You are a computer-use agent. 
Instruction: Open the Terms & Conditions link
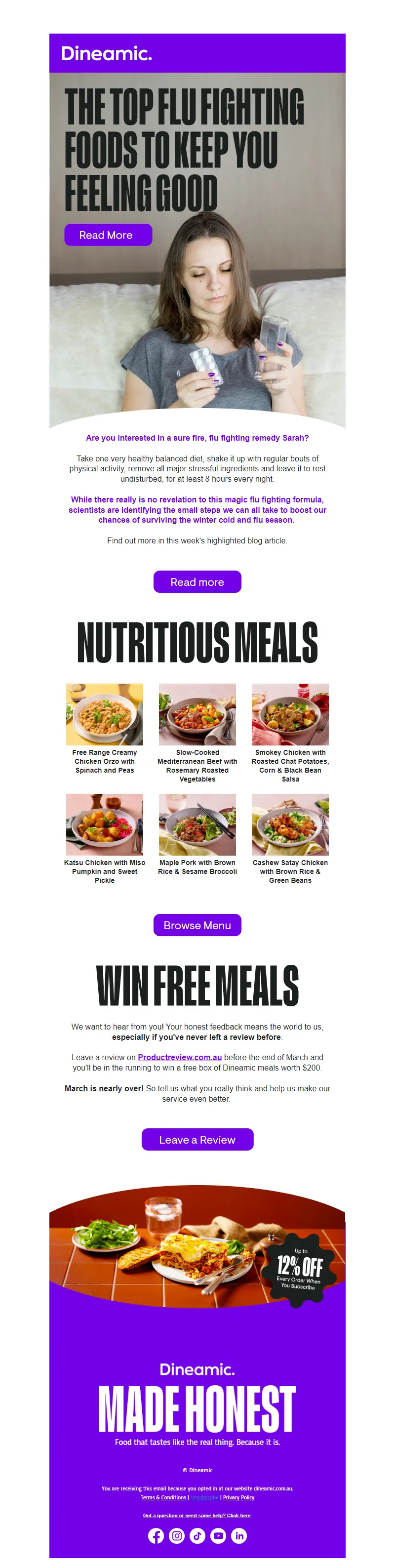pyautogui.click(x=163, y=1497)
